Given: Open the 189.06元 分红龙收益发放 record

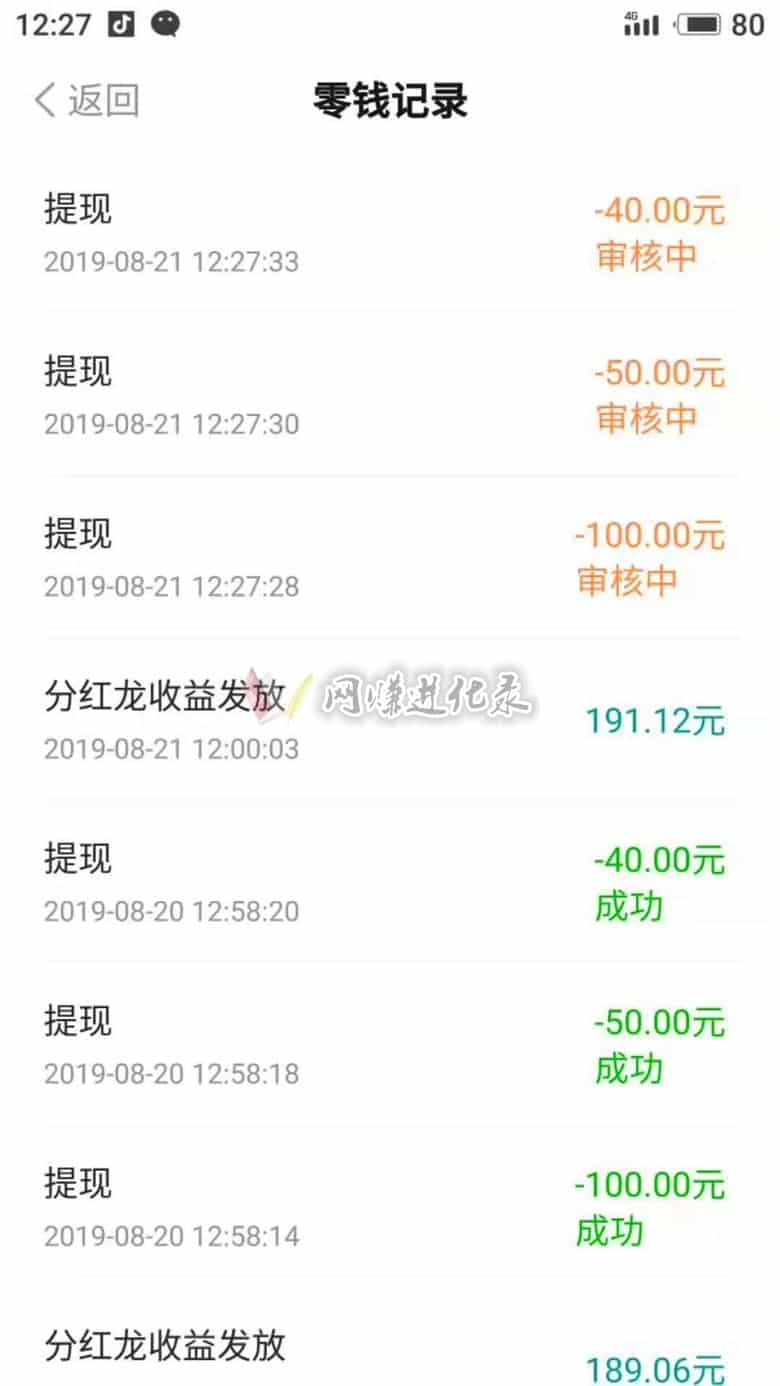Looking at the screenshot, I should click(390, 1338).
